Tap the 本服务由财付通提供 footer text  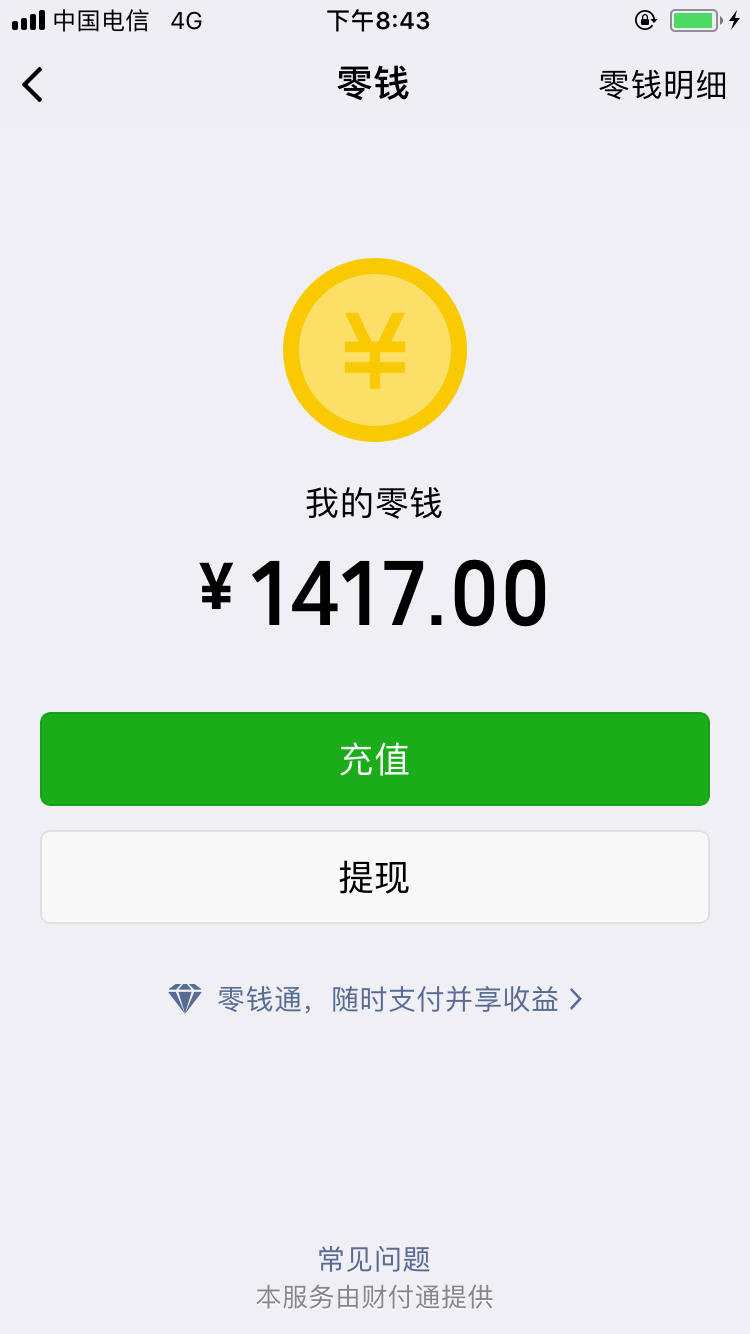374,1296
